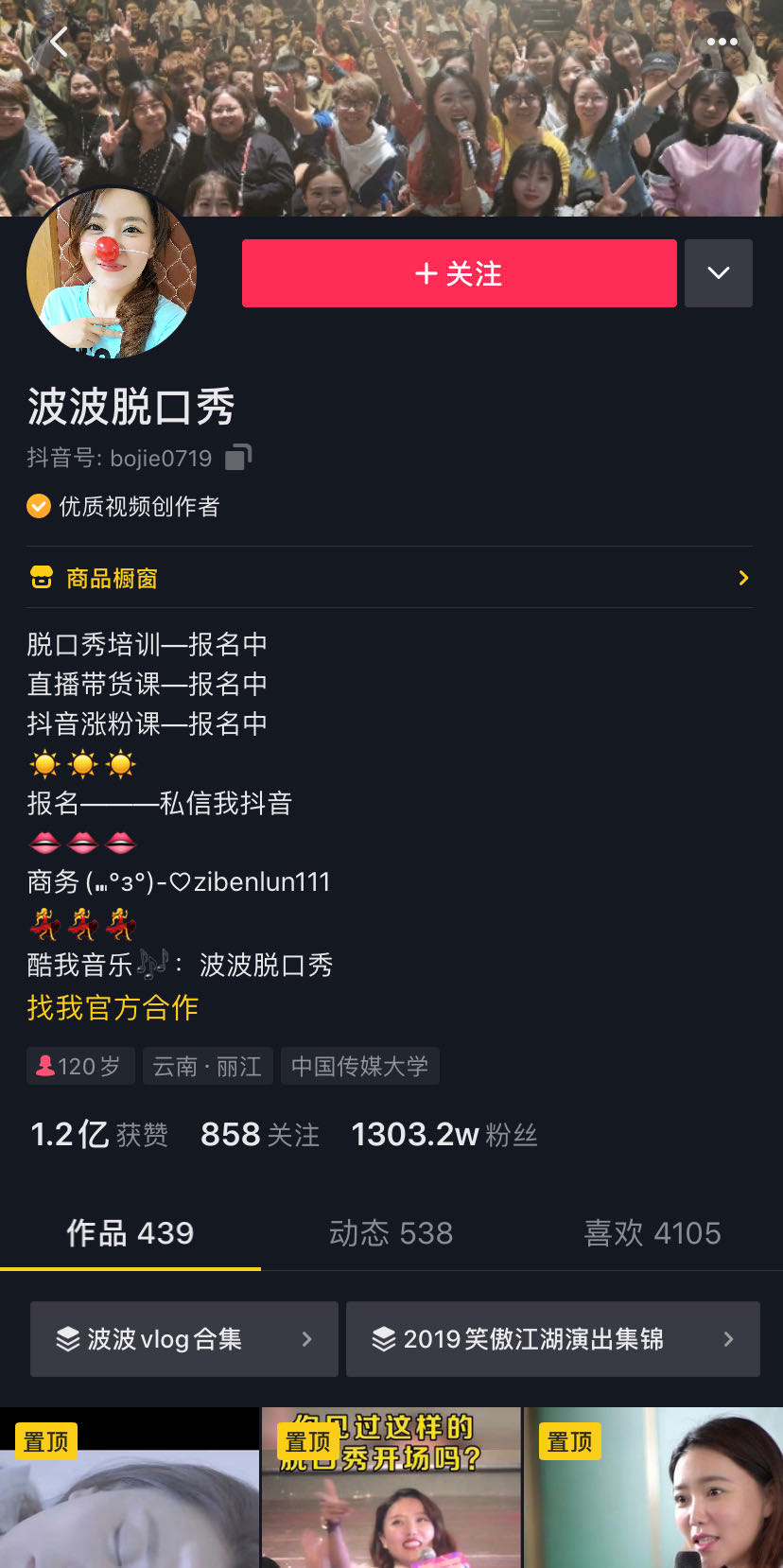Viewport: 783px width, 1568px height.
Task: Expand the dropdown arrow beside 关注
Action: coord(718,273)
